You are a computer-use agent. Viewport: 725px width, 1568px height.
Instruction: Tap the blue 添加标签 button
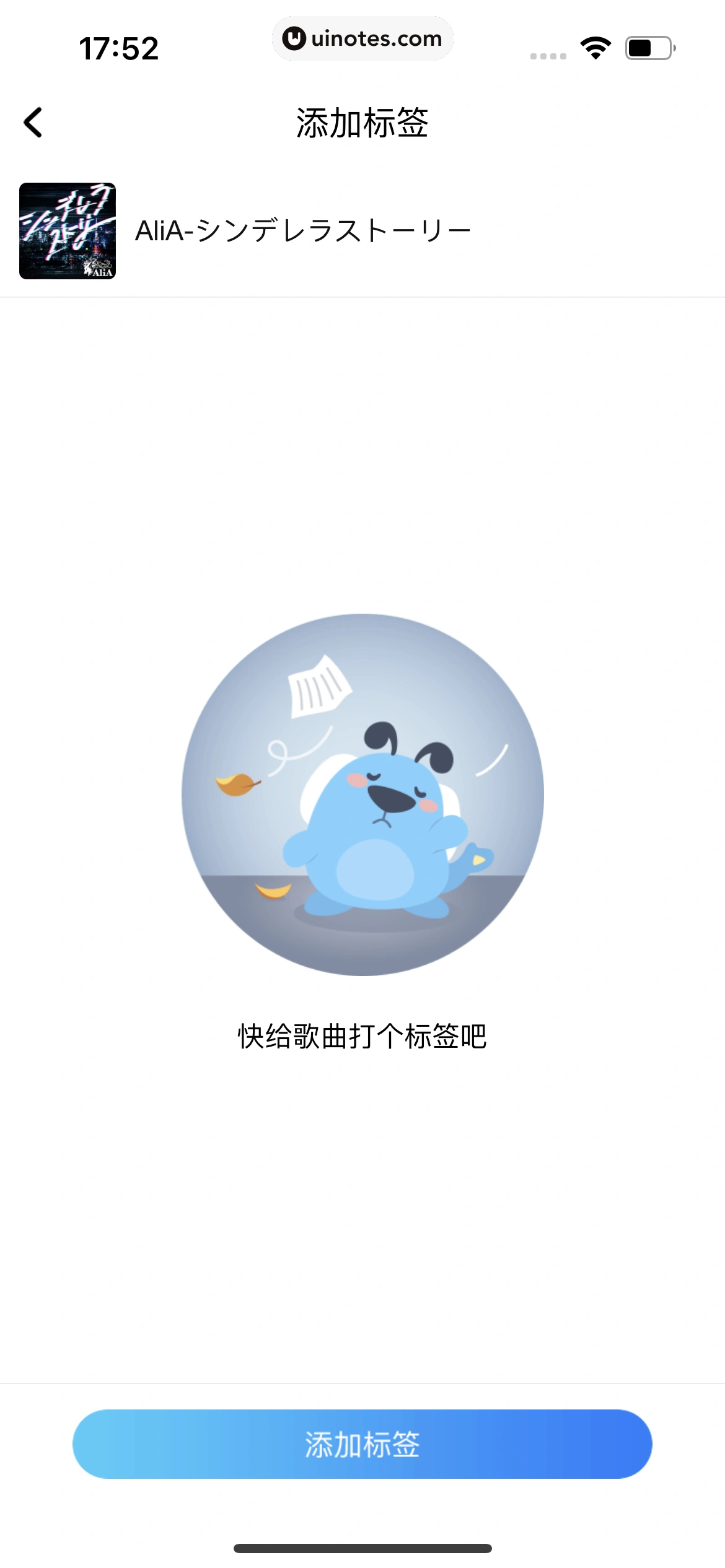362,1444
